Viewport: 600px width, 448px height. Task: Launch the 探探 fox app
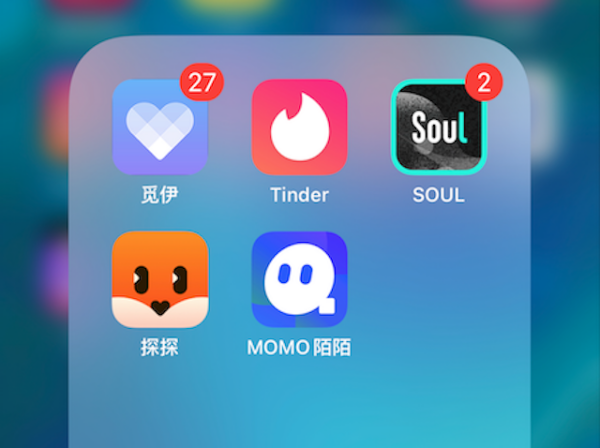160,279
